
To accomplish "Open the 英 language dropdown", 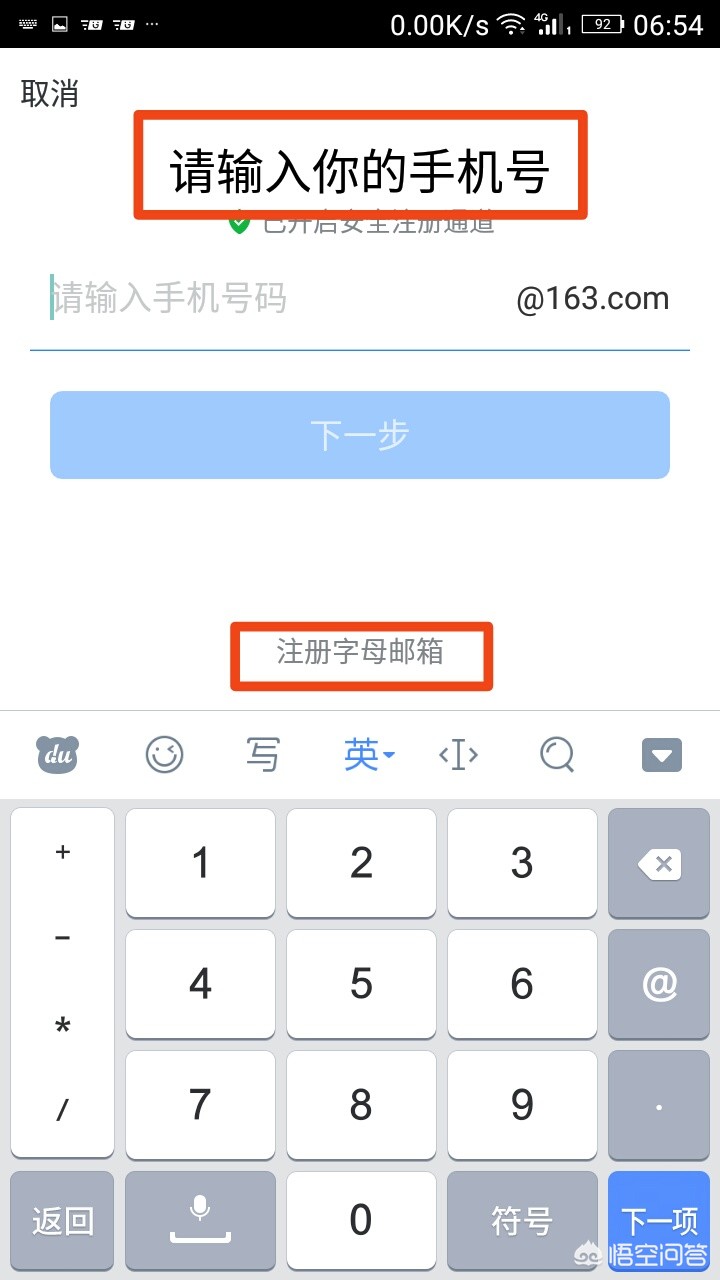I will [369, 754].
